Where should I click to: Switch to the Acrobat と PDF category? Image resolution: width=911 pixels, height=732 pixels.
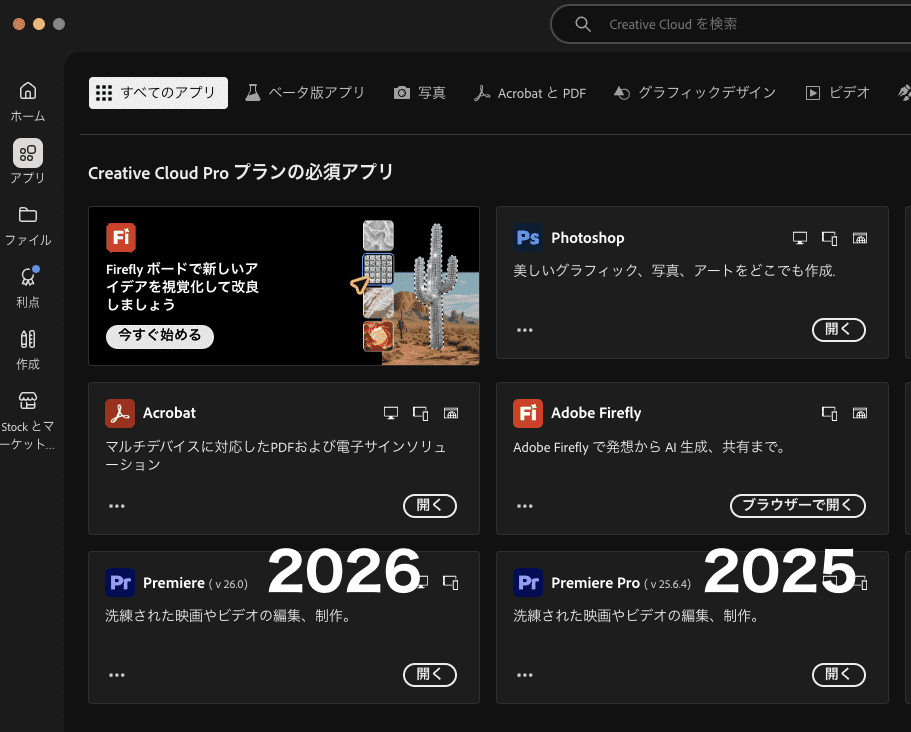(529, 93)
